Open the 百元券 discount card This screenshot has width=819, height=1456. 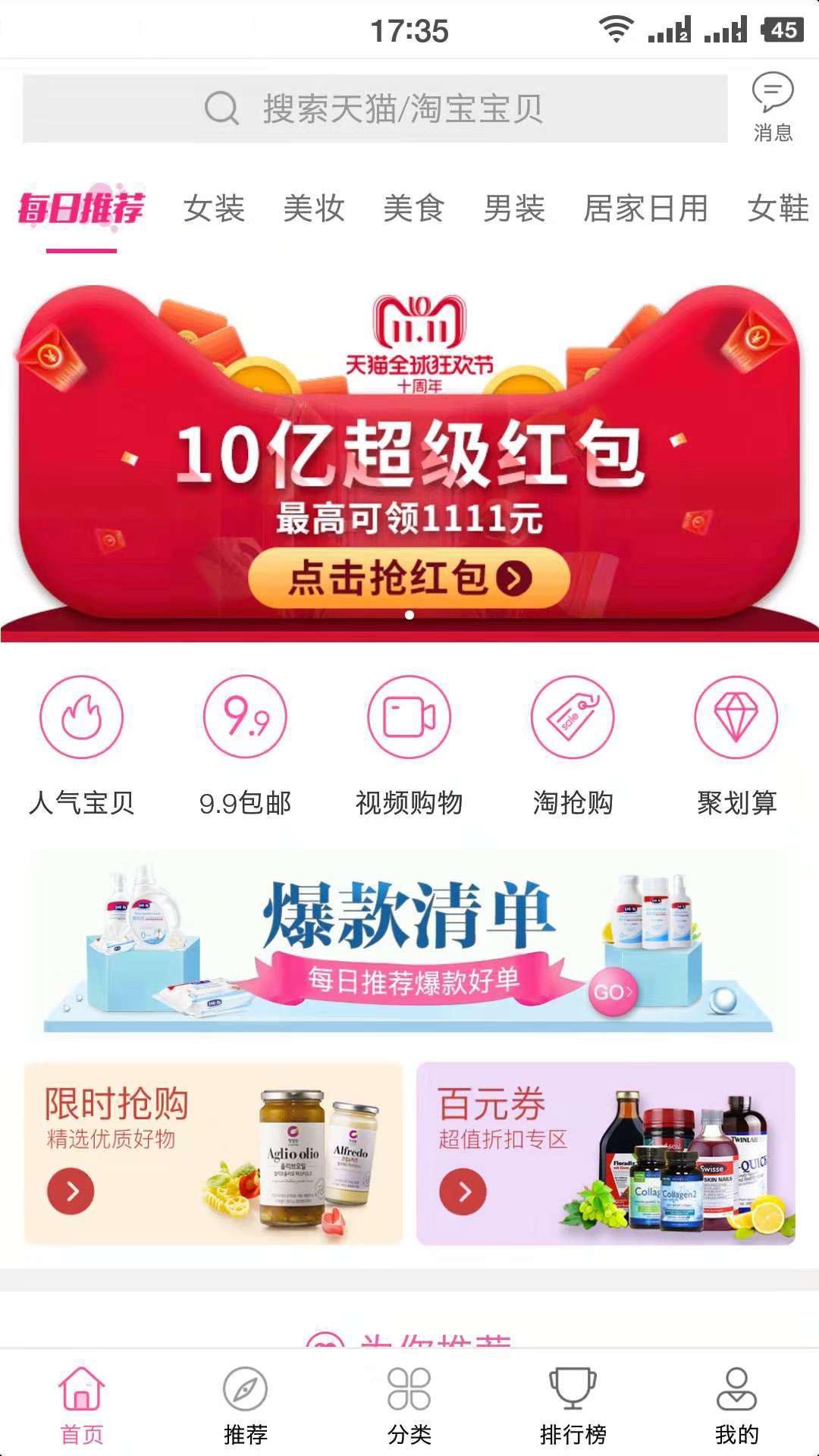(605, 1153)
